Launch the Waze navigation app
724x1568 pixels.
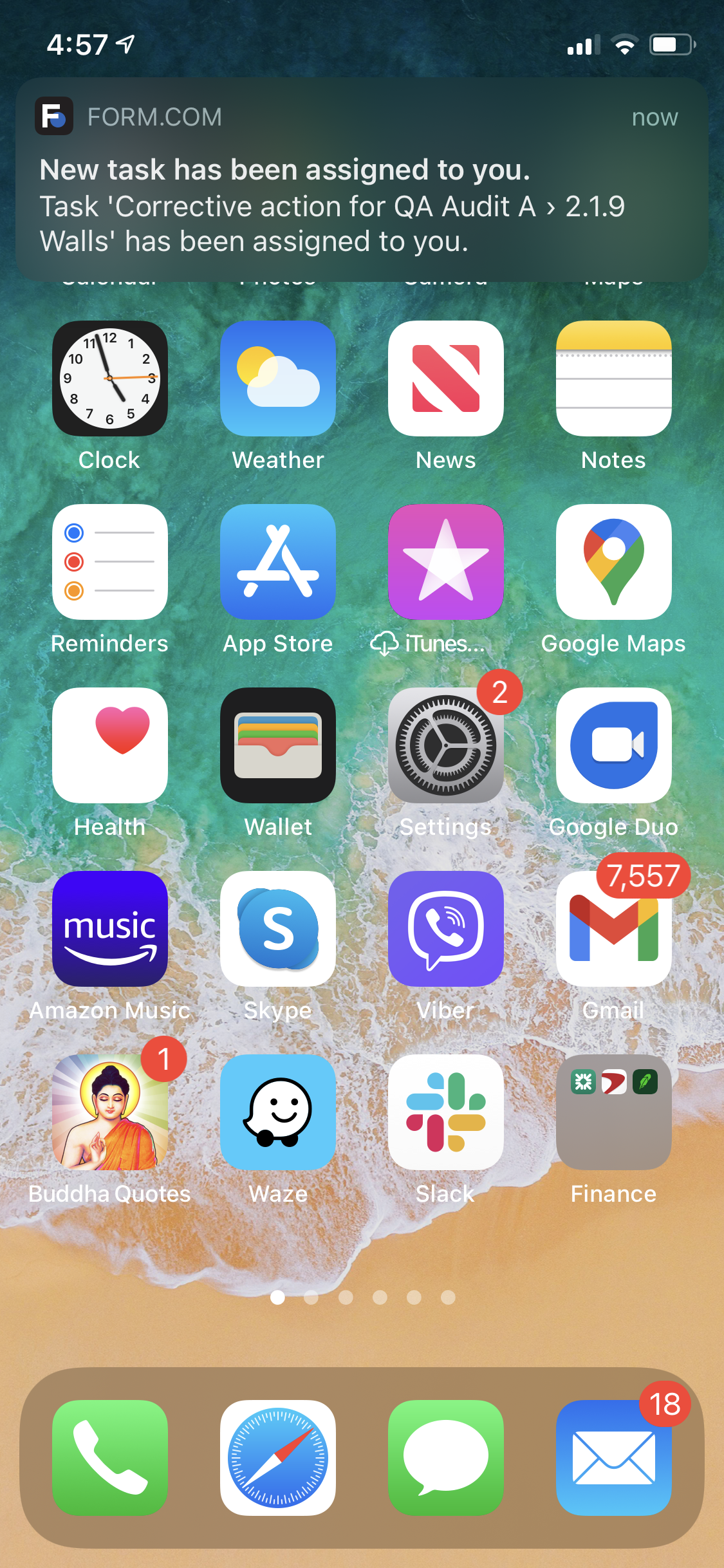point(278,1112)
